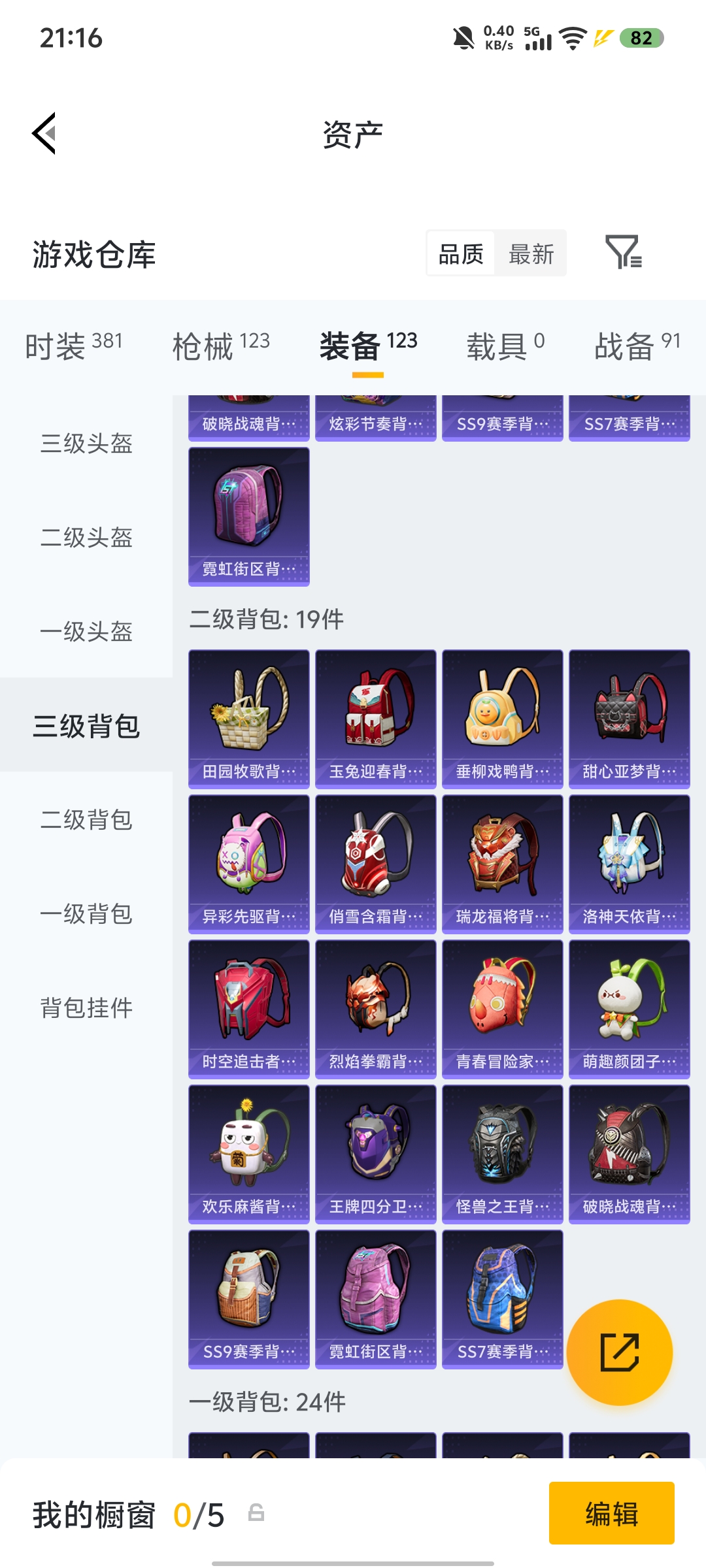
Task: Edit my showcase with 编辑
Action: click(611, 1513)
